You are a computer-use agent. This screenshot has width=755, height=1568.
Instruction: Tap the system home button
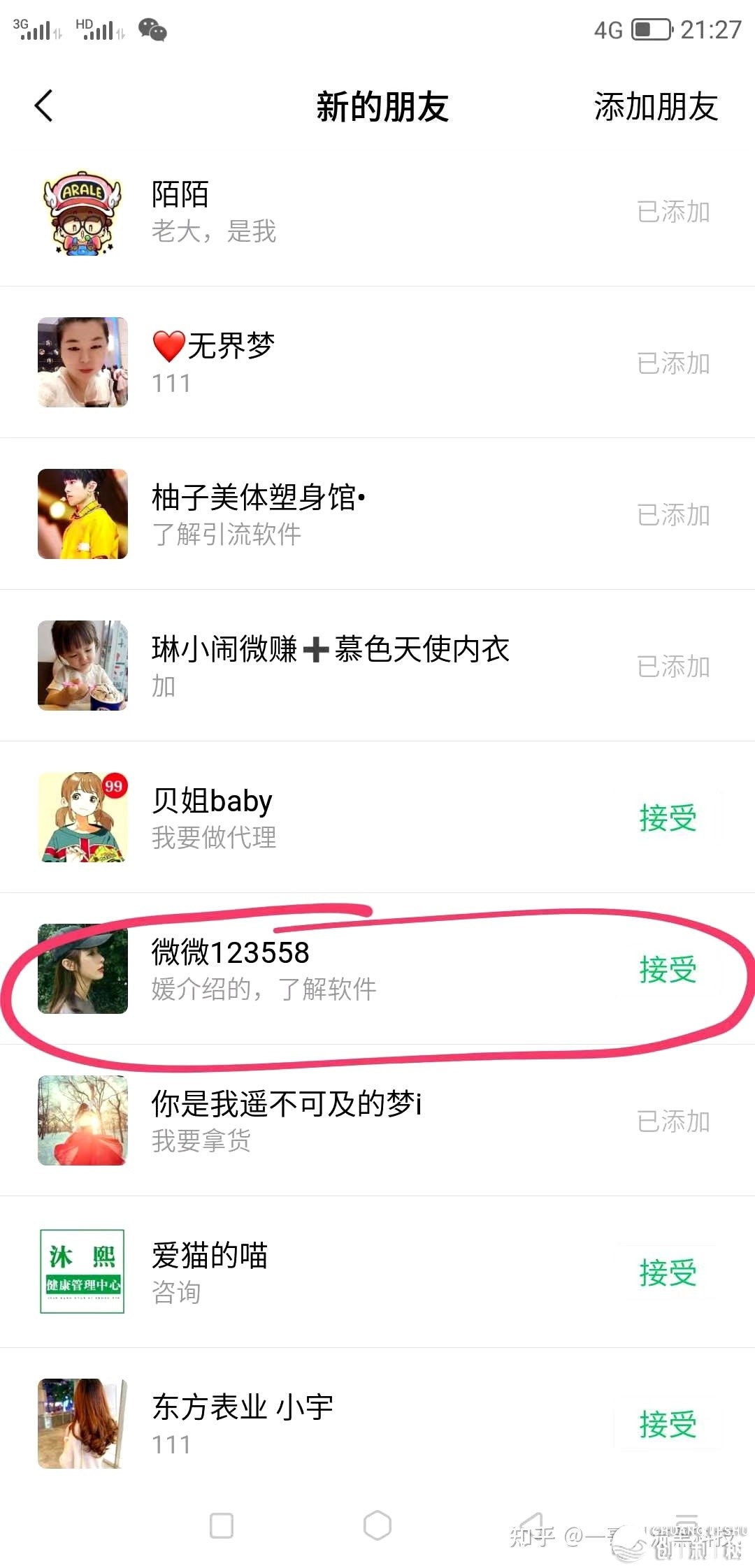click(377, 1525)
